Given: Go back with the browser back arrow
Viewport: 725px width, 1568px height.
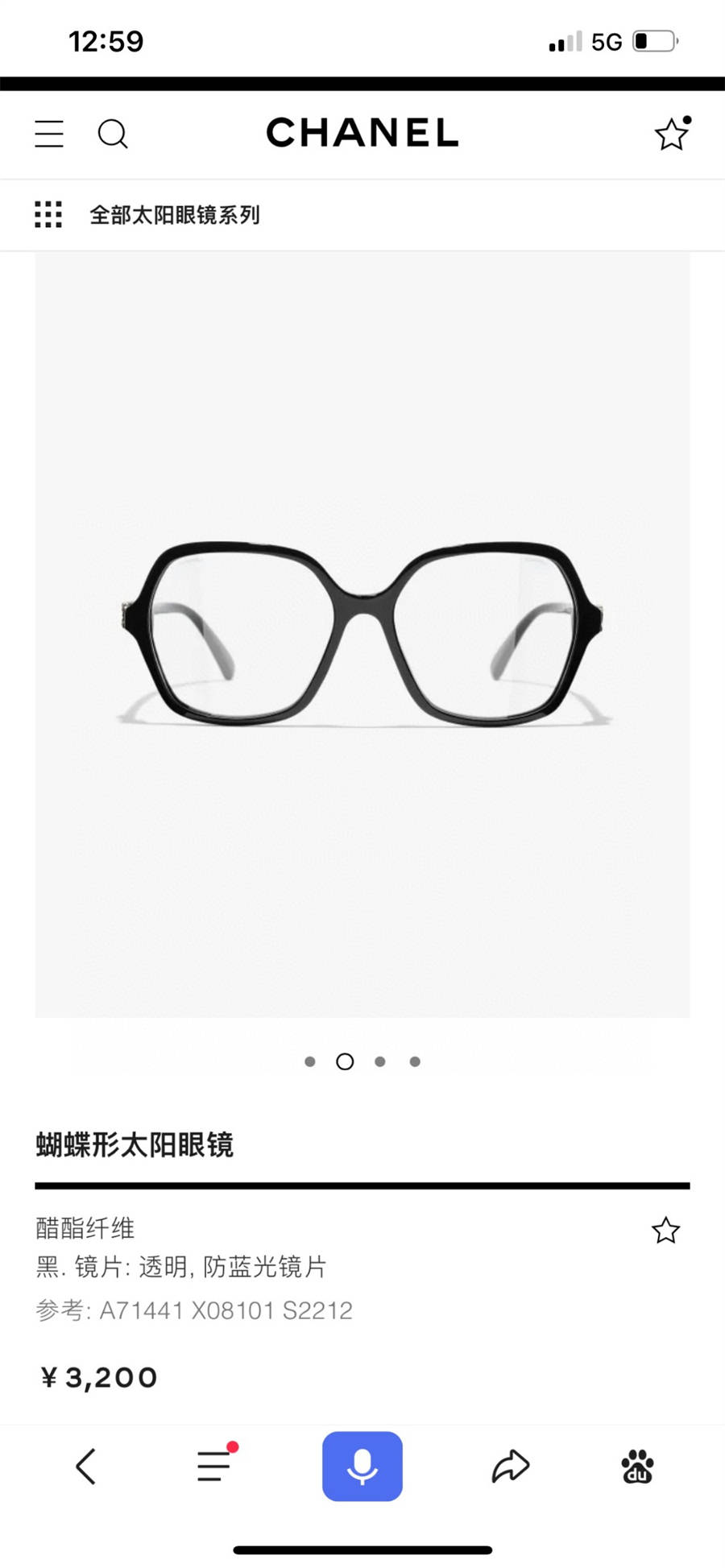Looking at the screenshot, I should (x=86, y=1466).
